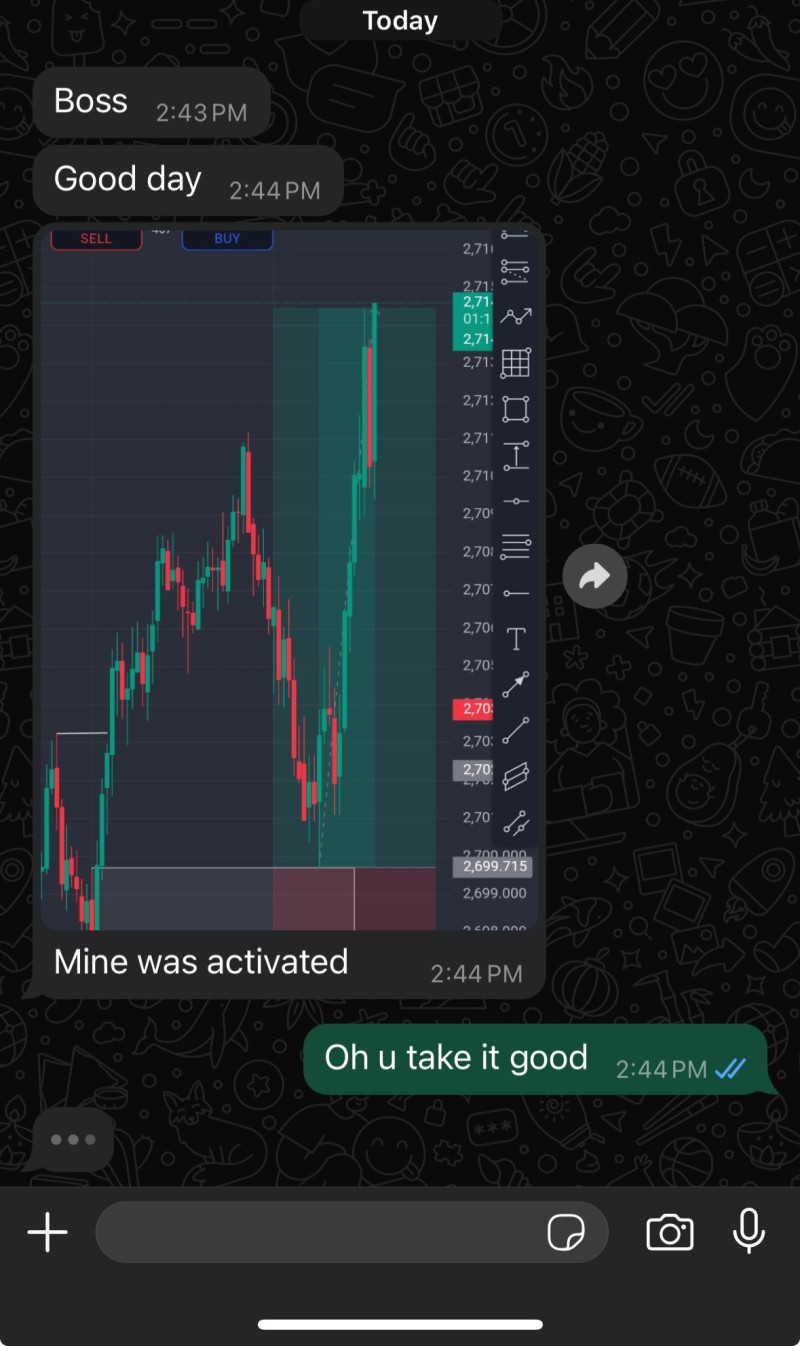Open the camera to take photo

coord(669,1232)
